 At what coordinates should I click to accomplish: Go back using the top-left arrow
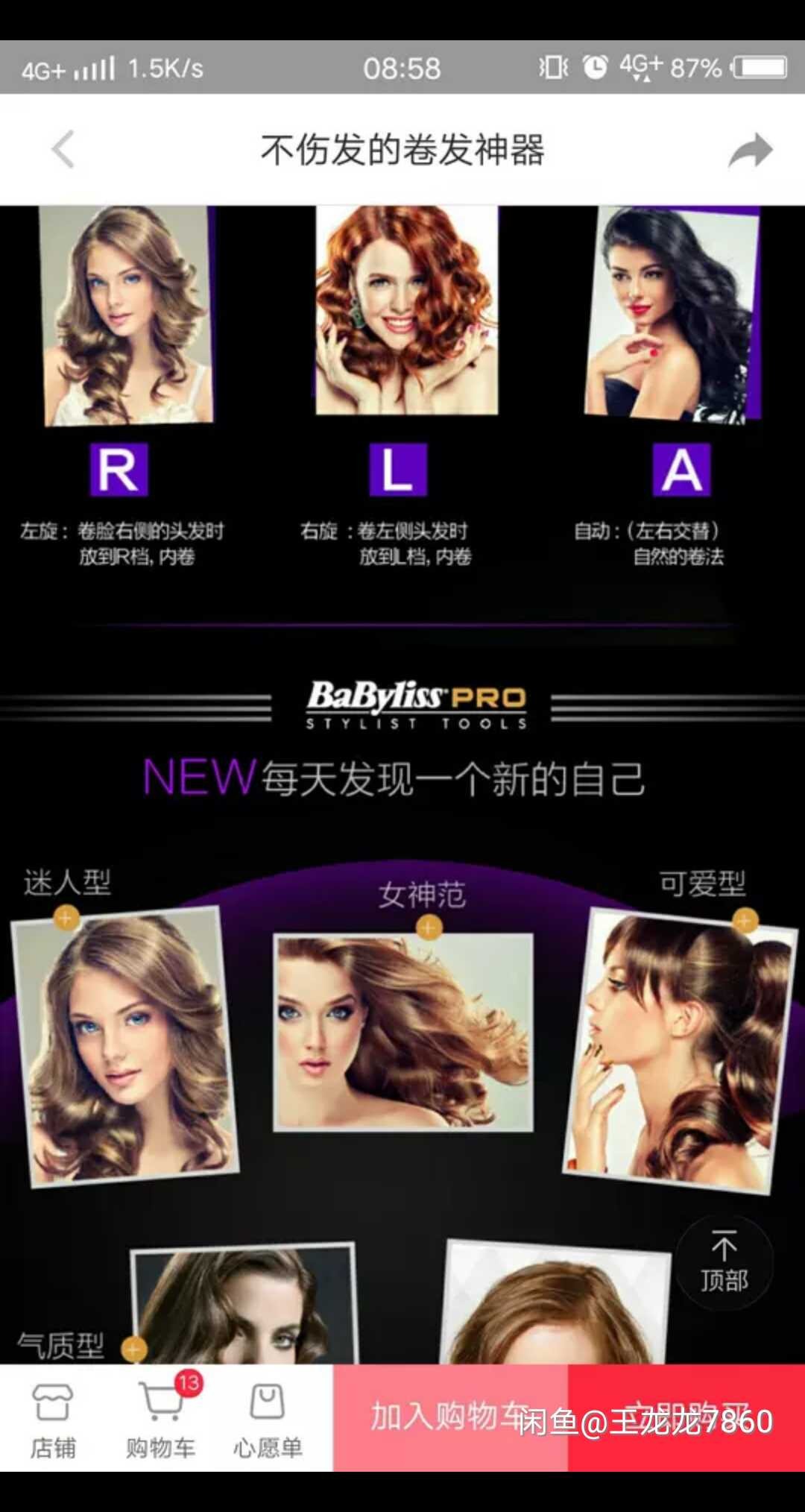[x=63, y=149]
